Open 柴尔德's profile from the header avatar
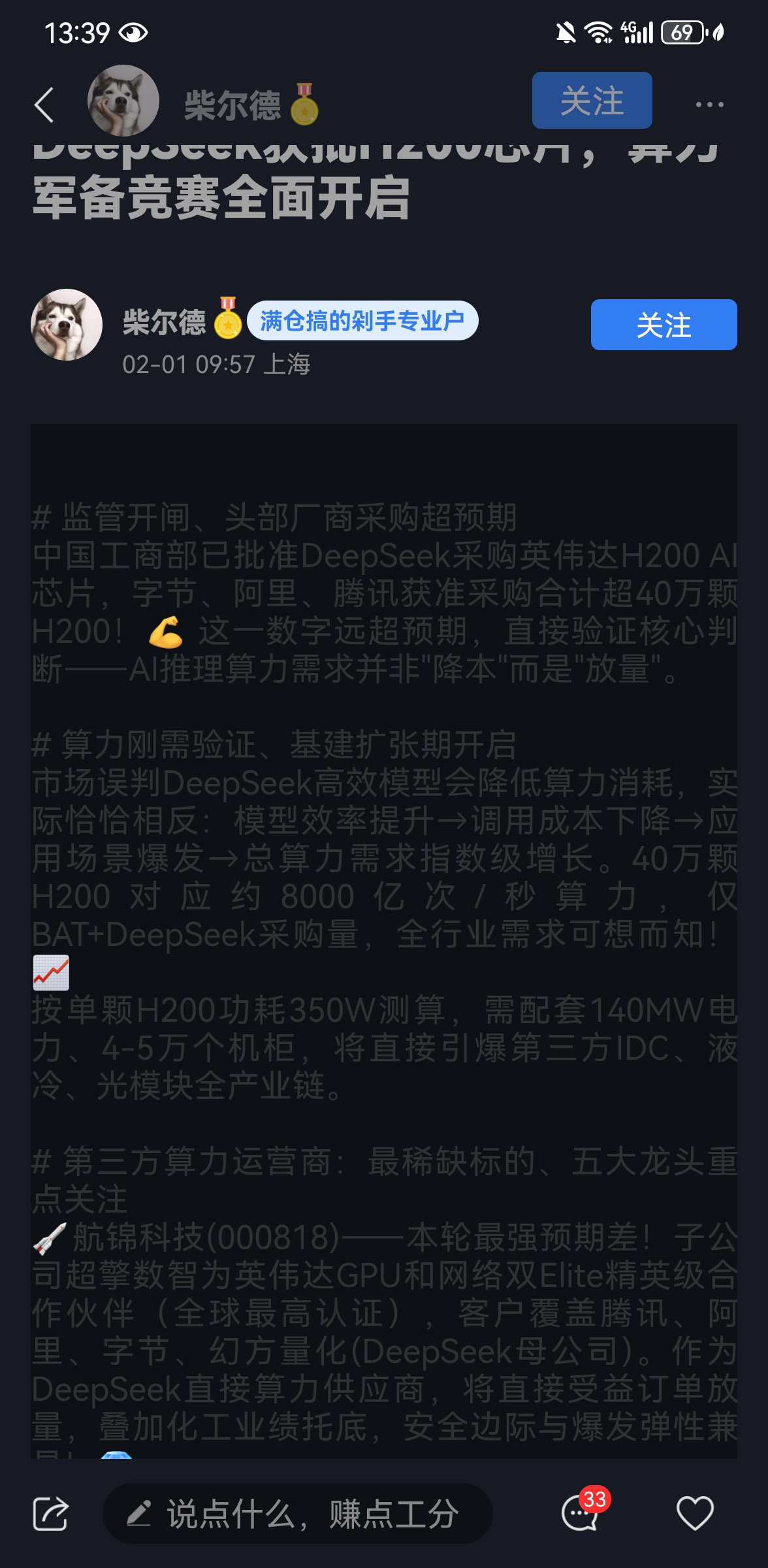The height and width of the screenshot is (1568, 768). pyautogui.click(x=123, y=101)
